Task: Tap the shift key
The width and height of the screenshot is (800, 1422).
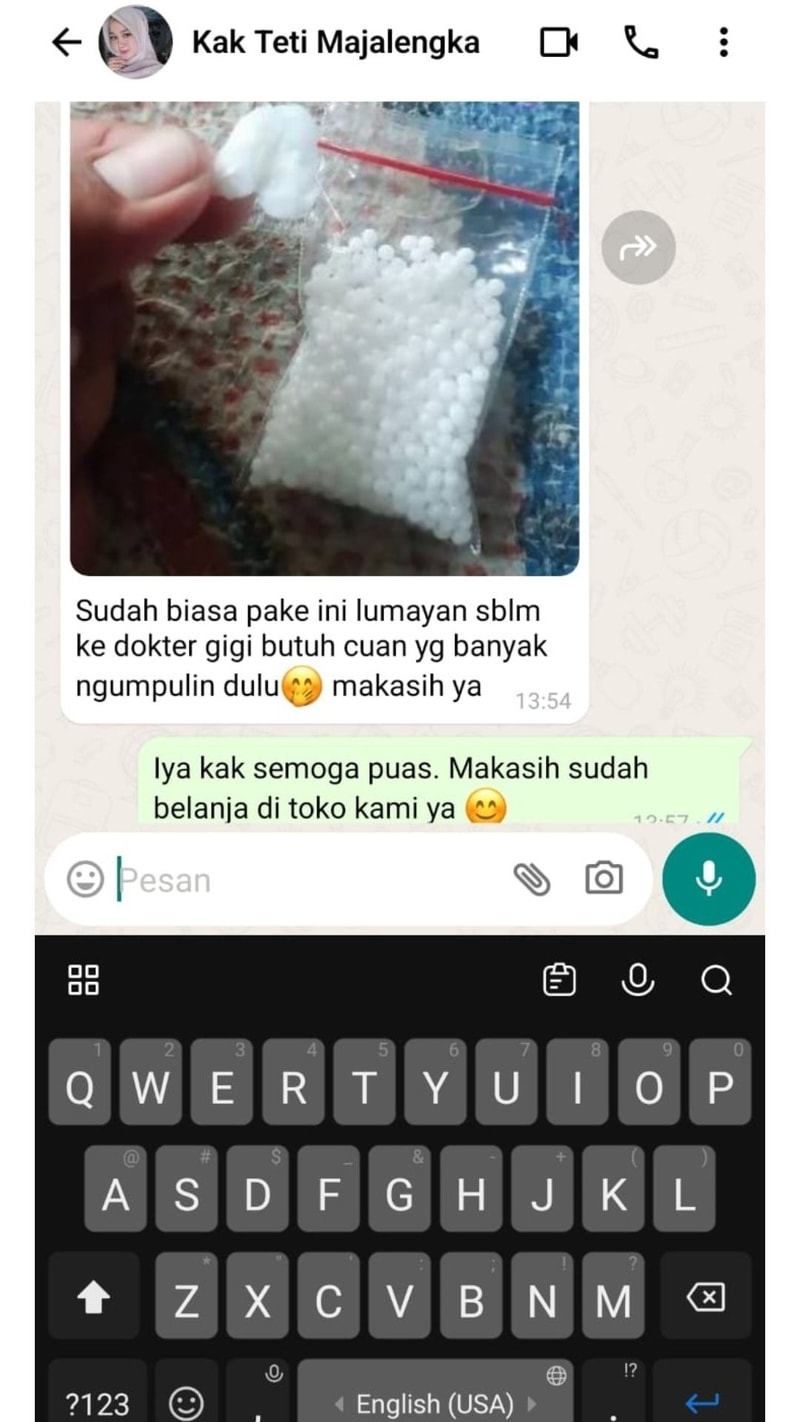Action: click(x=94, y=1298)
